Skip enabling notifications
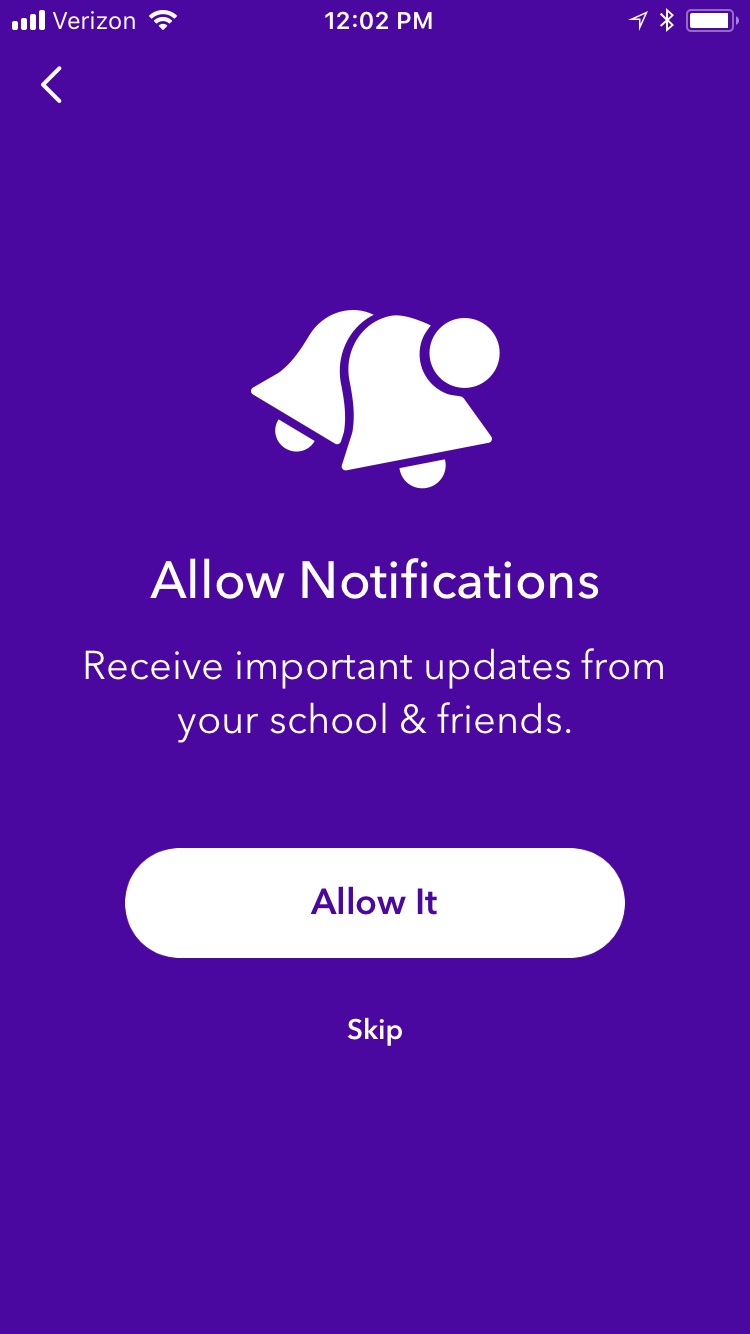Viewport: 750px width, 1334px height. point(375,1029)
